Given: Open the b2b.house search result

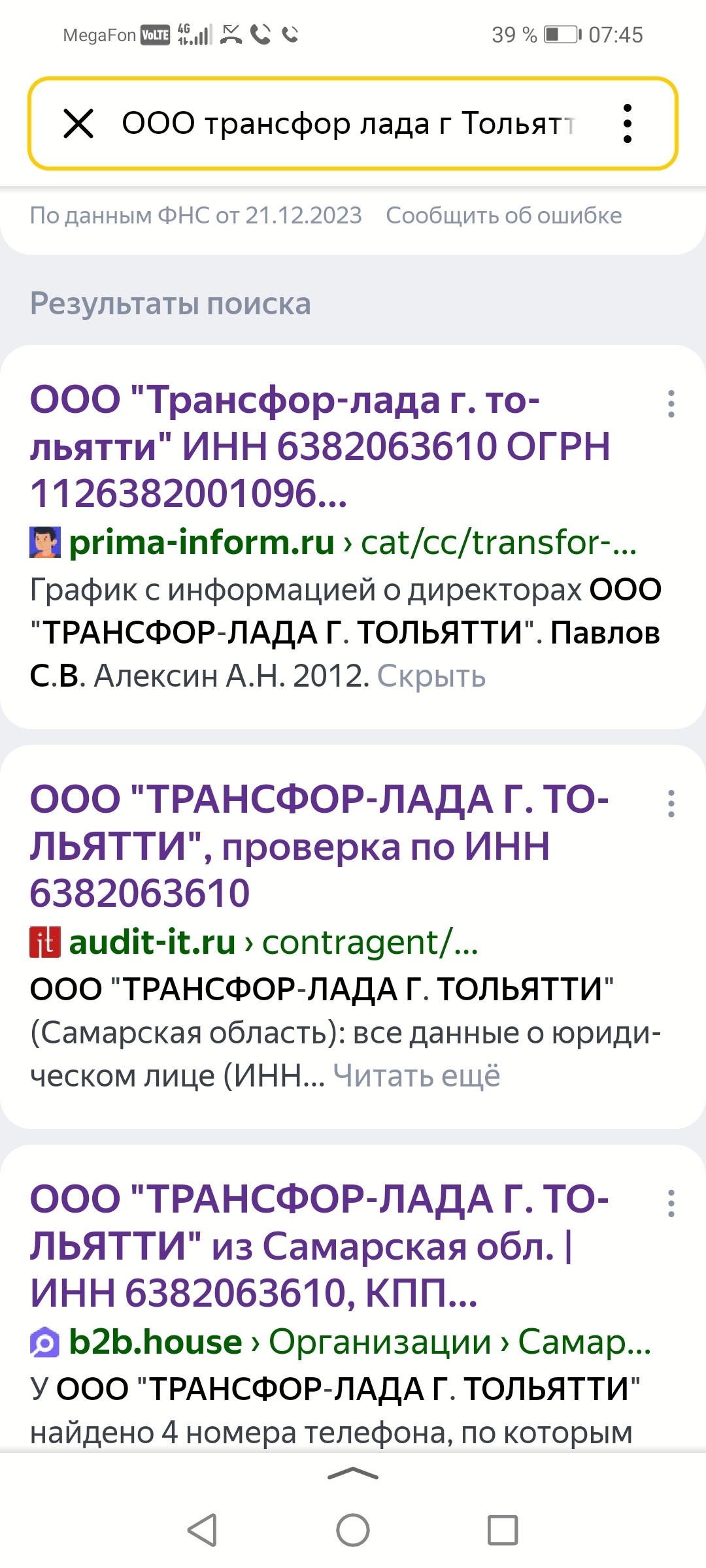Looking at the screenshot, I should (288, 1245).
